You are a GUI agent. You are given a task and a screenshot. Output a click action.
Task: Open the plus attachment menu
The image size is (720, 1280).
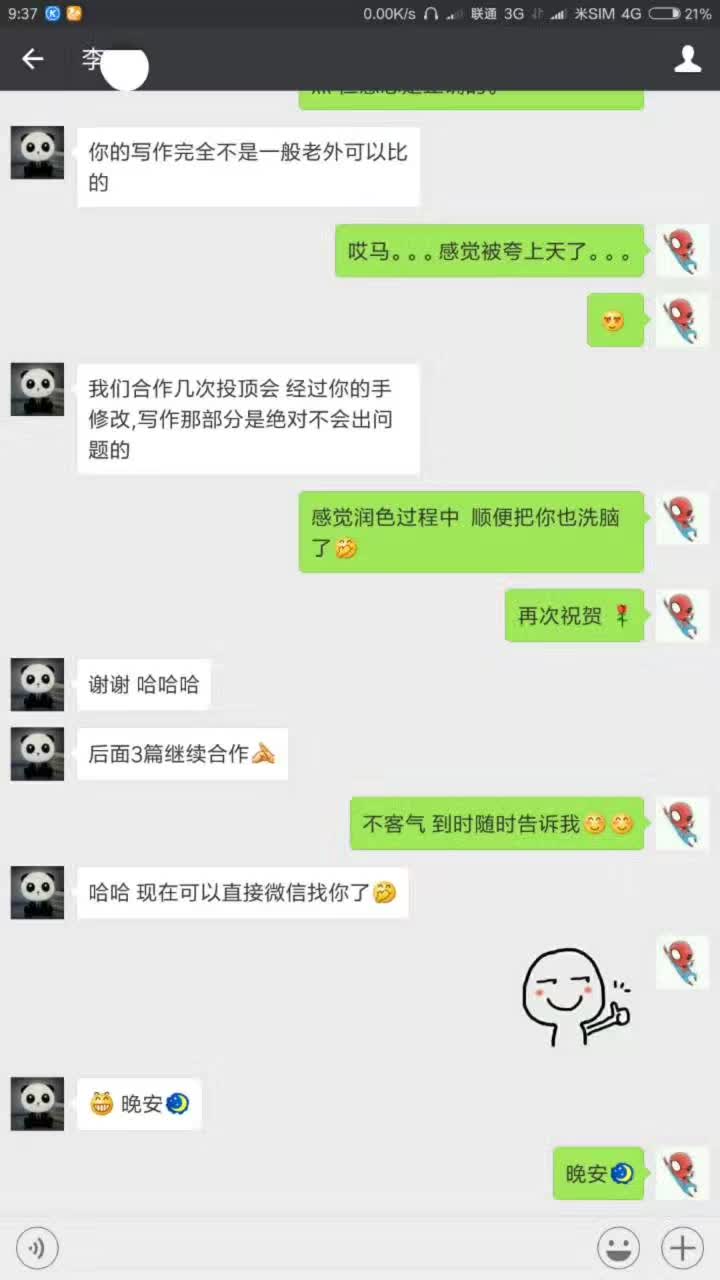click(x=682, y=1248)
